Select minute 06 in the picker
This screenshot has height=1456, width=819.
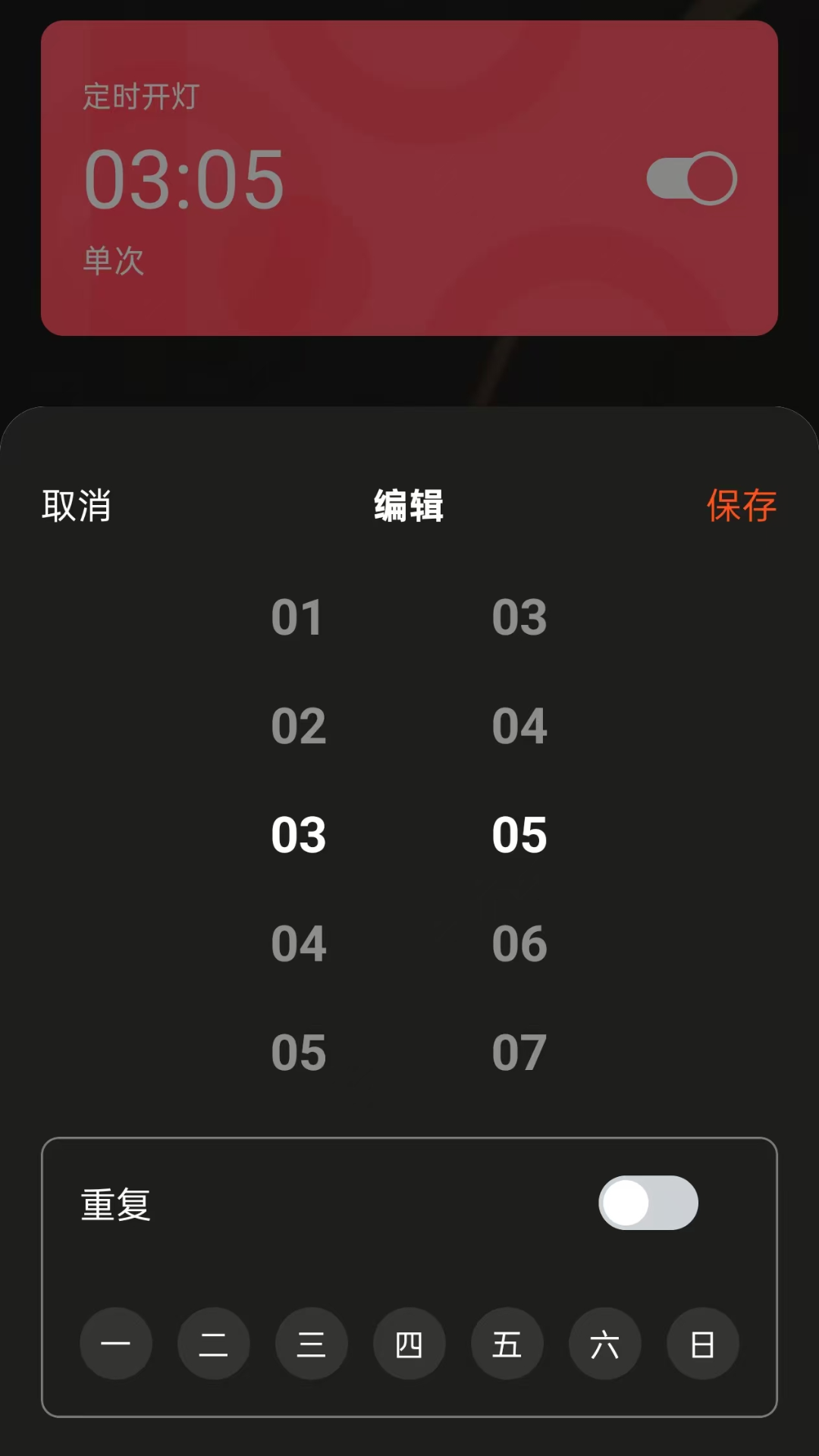[x=519, y=943]
